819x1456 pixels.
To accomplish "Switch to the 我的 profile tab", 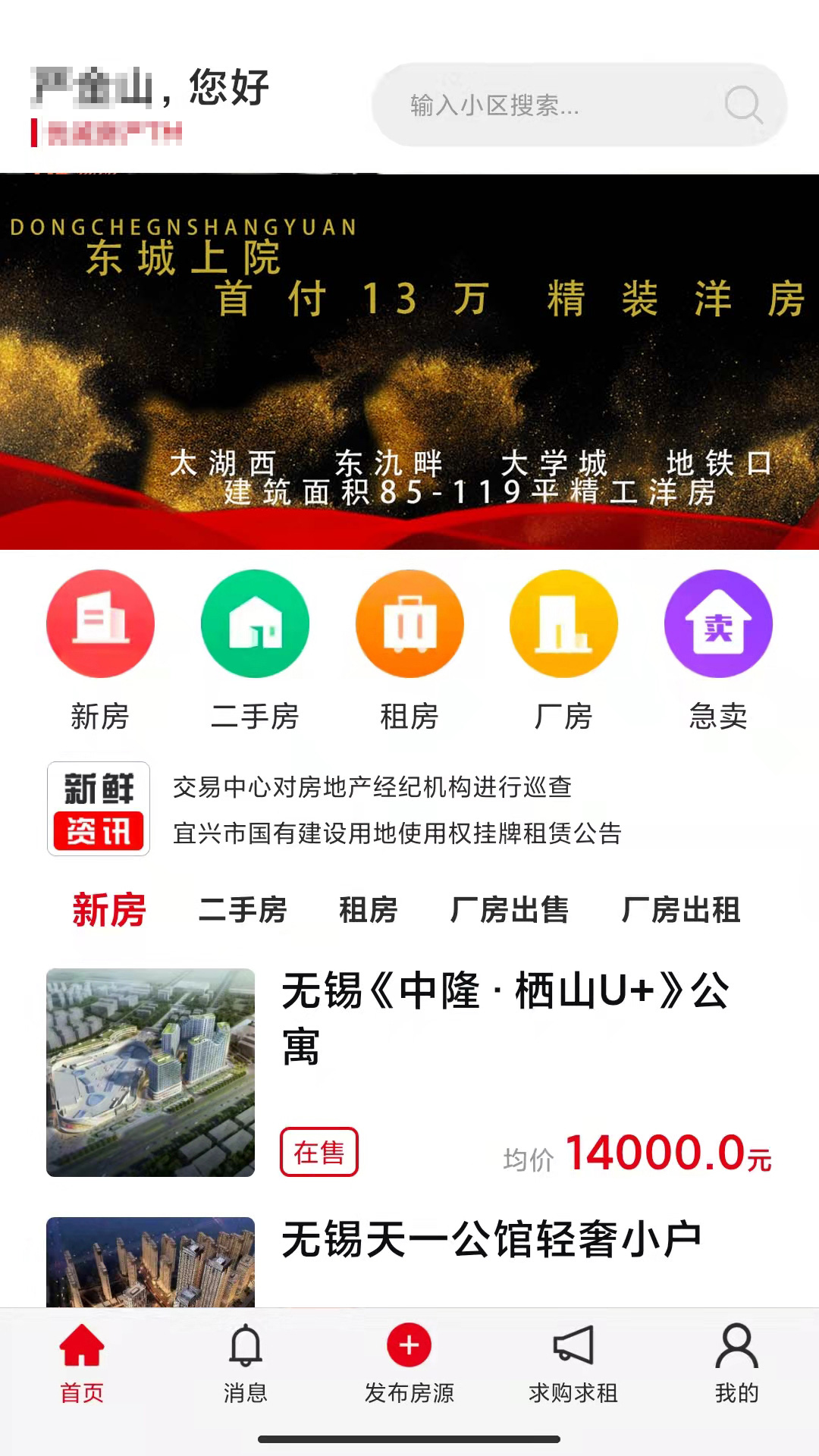I will tap(737, 1363).
